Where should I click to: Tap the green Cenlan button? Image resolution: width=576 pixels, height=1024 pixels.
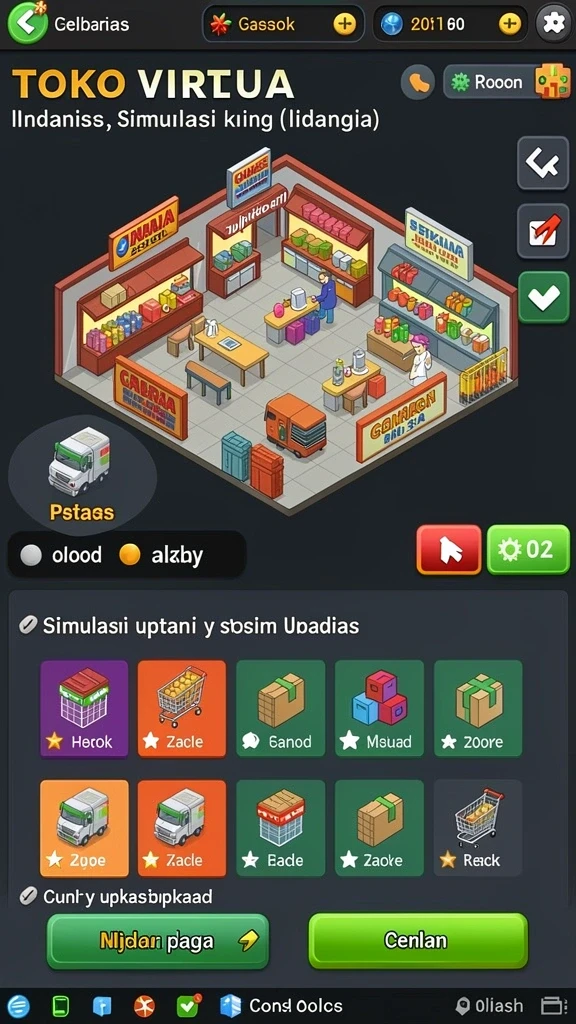click(418, 940)
